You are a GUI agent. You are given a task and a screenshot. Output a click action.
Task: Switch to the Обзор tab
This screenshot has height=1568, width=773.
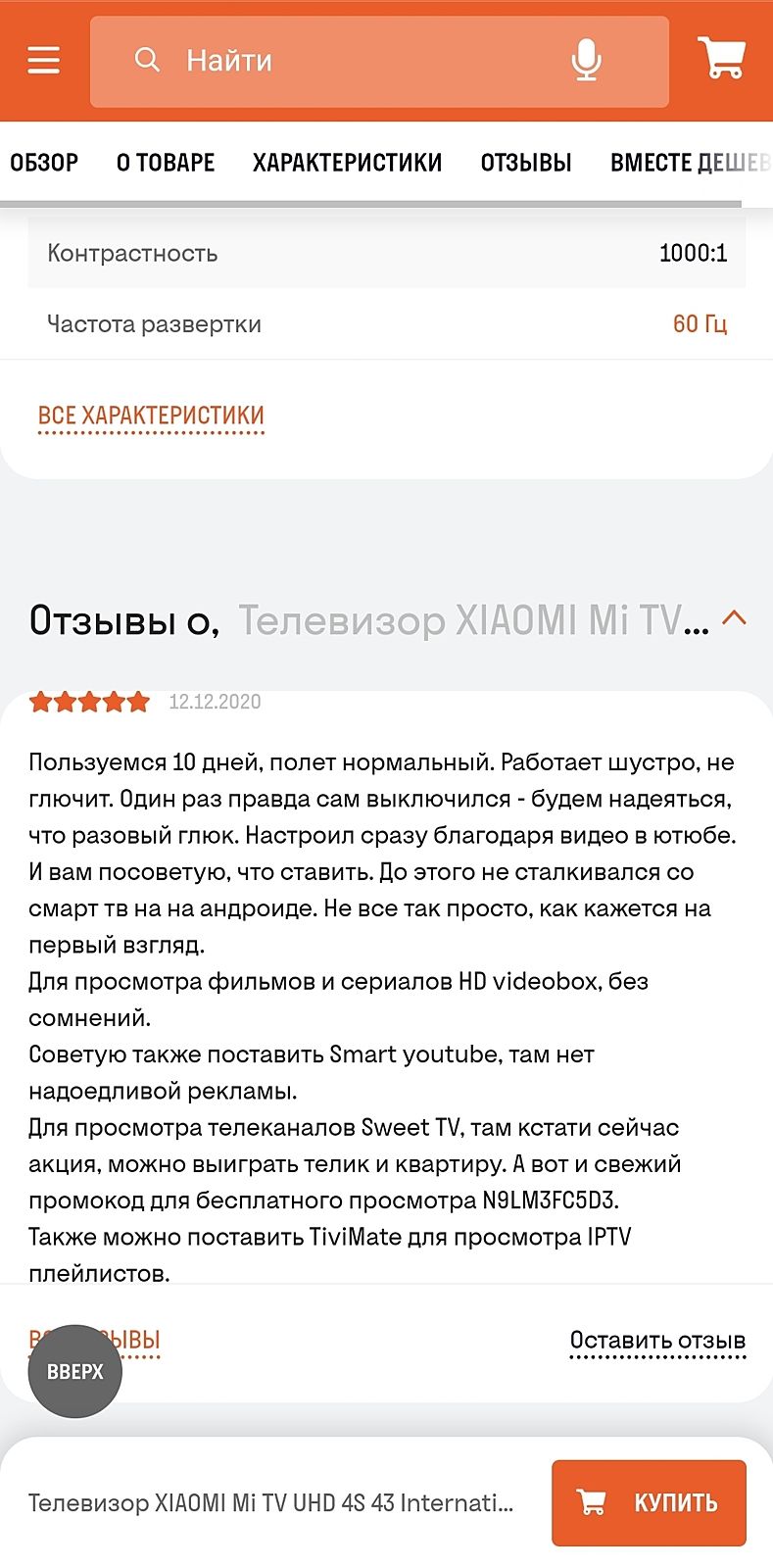tap(44, 163)
